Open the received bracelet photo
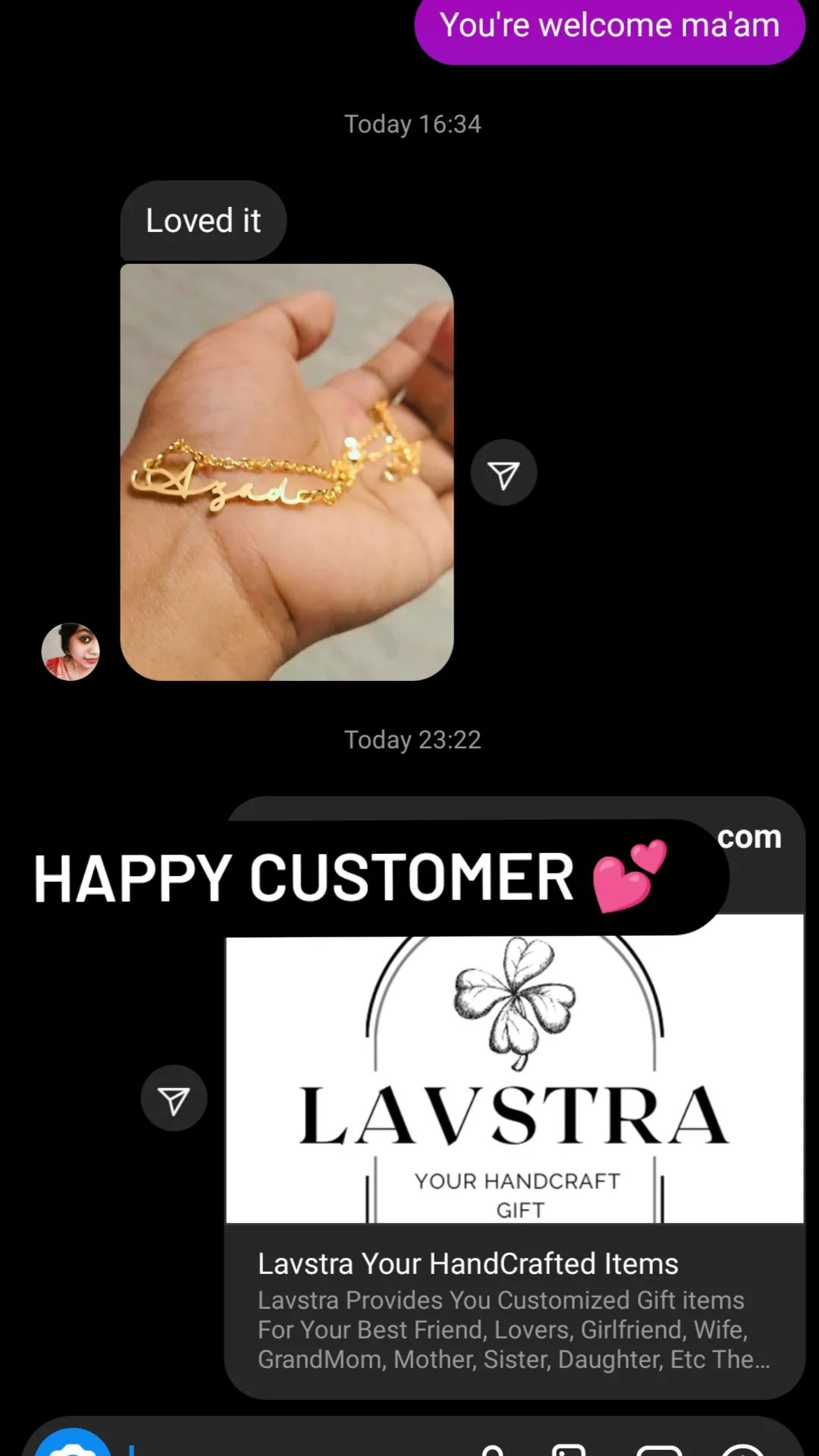The height and width of the screenshot is (1456, 819). pos(287,472)
